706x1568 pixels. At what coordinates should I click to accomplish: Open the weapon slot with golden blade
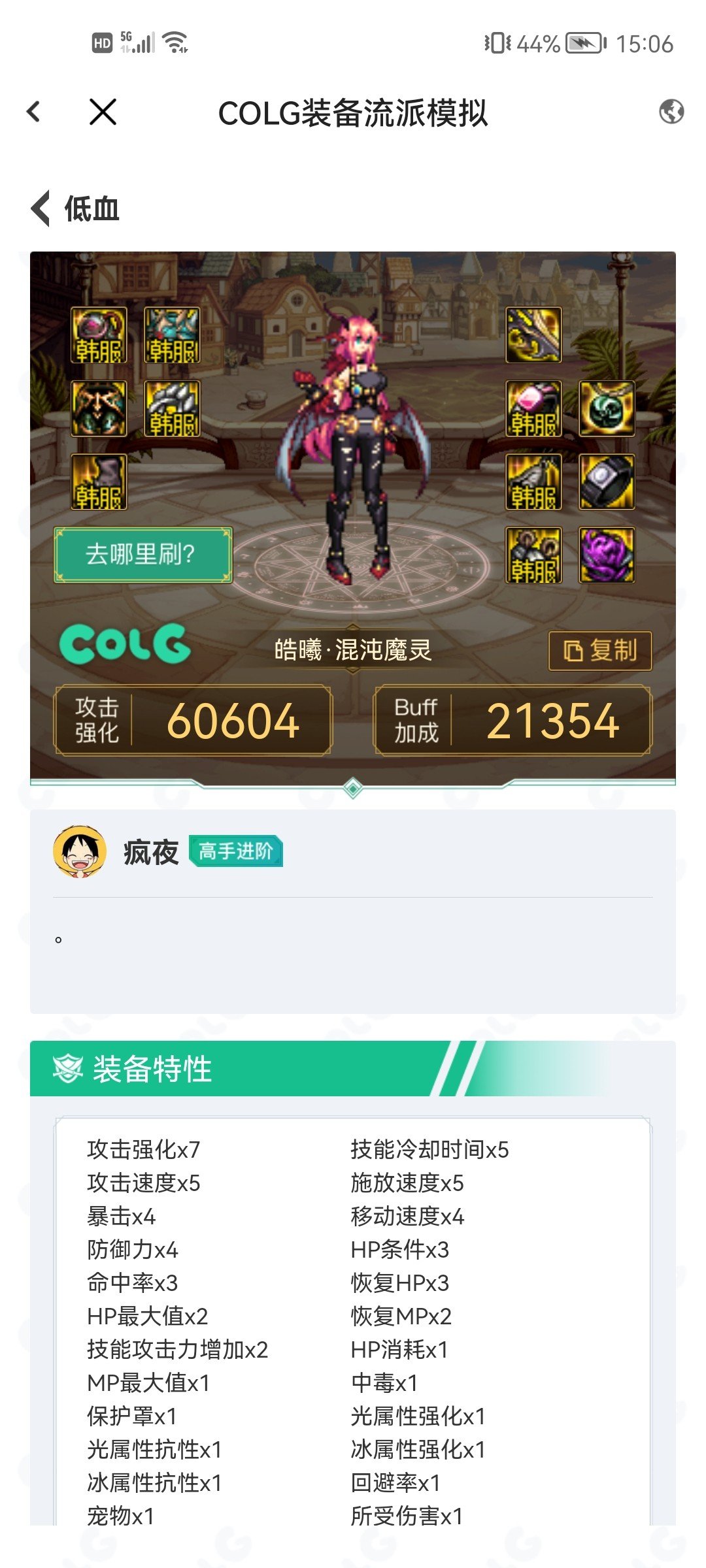click(x=533, y=335)
